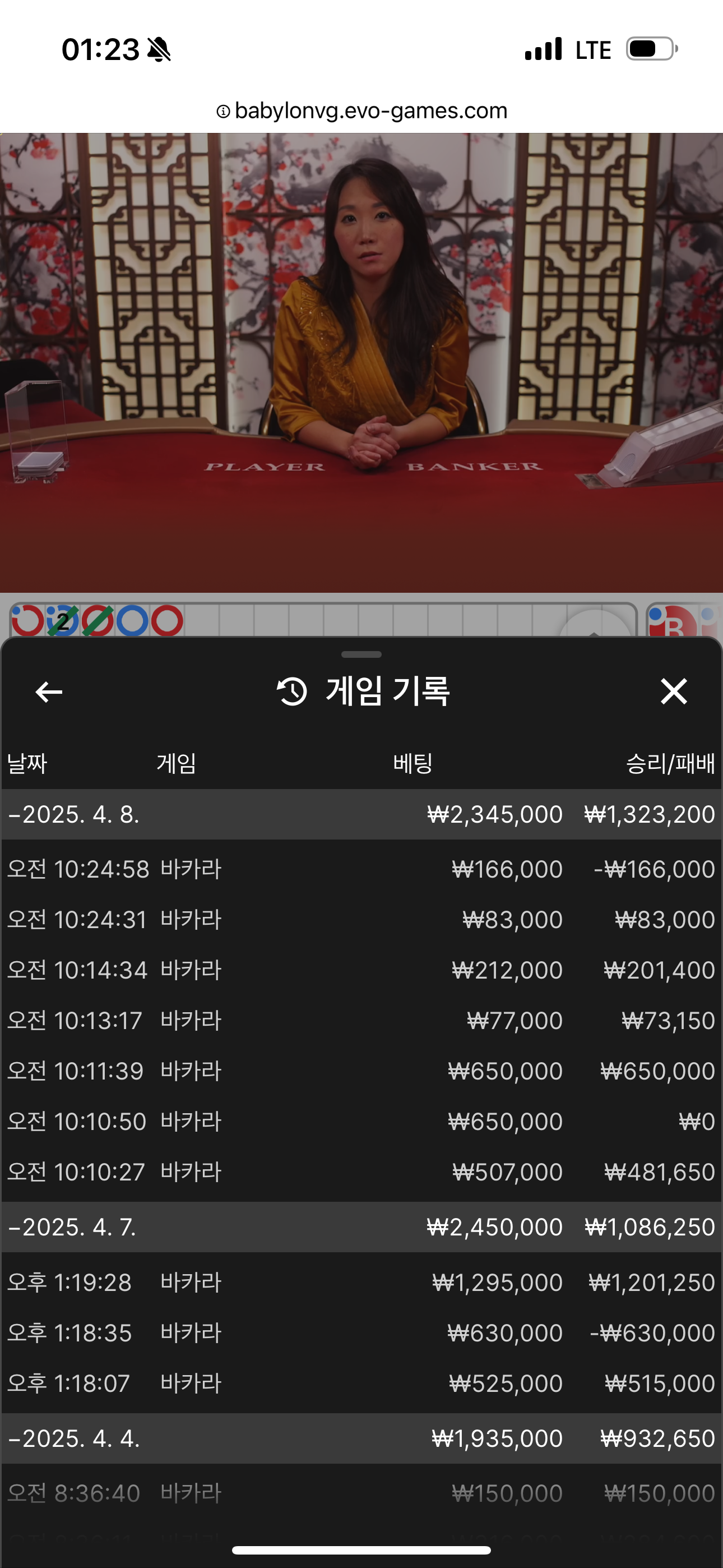Open the 오전 10:24:31 baccarat round
This screenshot has width=723, height=1568.
click(x=361, y=920)
